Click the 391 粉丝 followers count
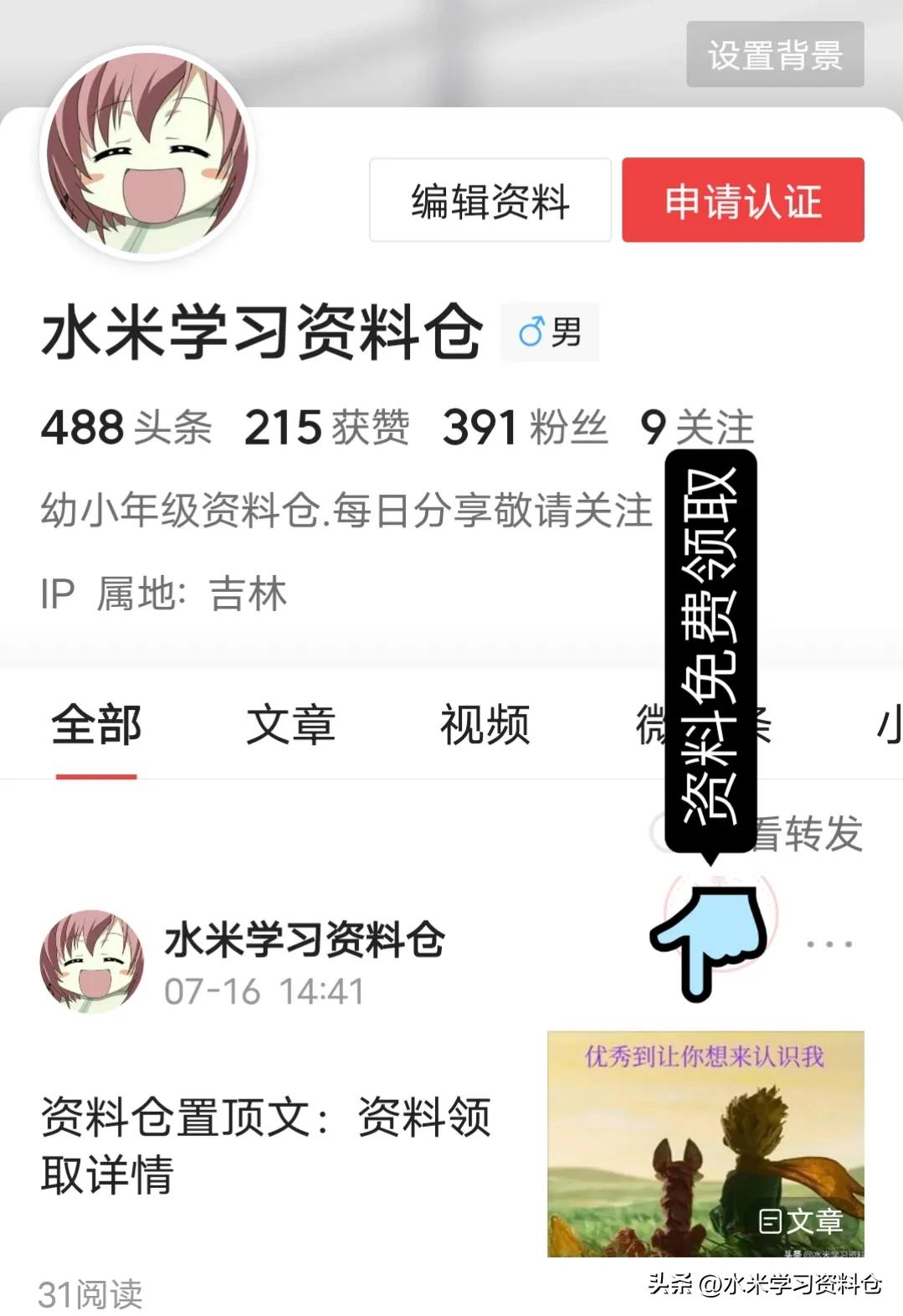Image resolution: width=903 pixels, height=1316 pixels. click(x=523, y=427)
